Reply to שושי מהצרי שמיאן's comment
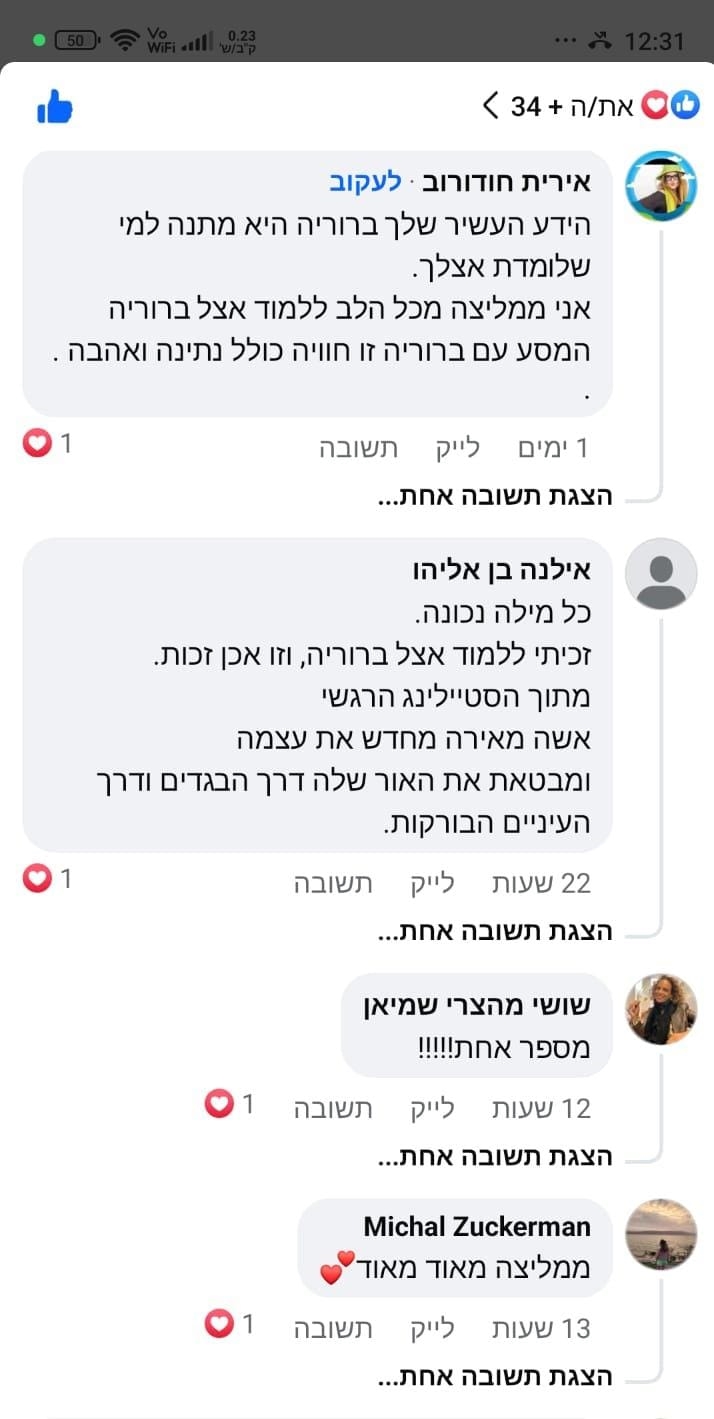Viewport: 714px width, 1419px height. pyautogui.click(x=333, y=1108)
